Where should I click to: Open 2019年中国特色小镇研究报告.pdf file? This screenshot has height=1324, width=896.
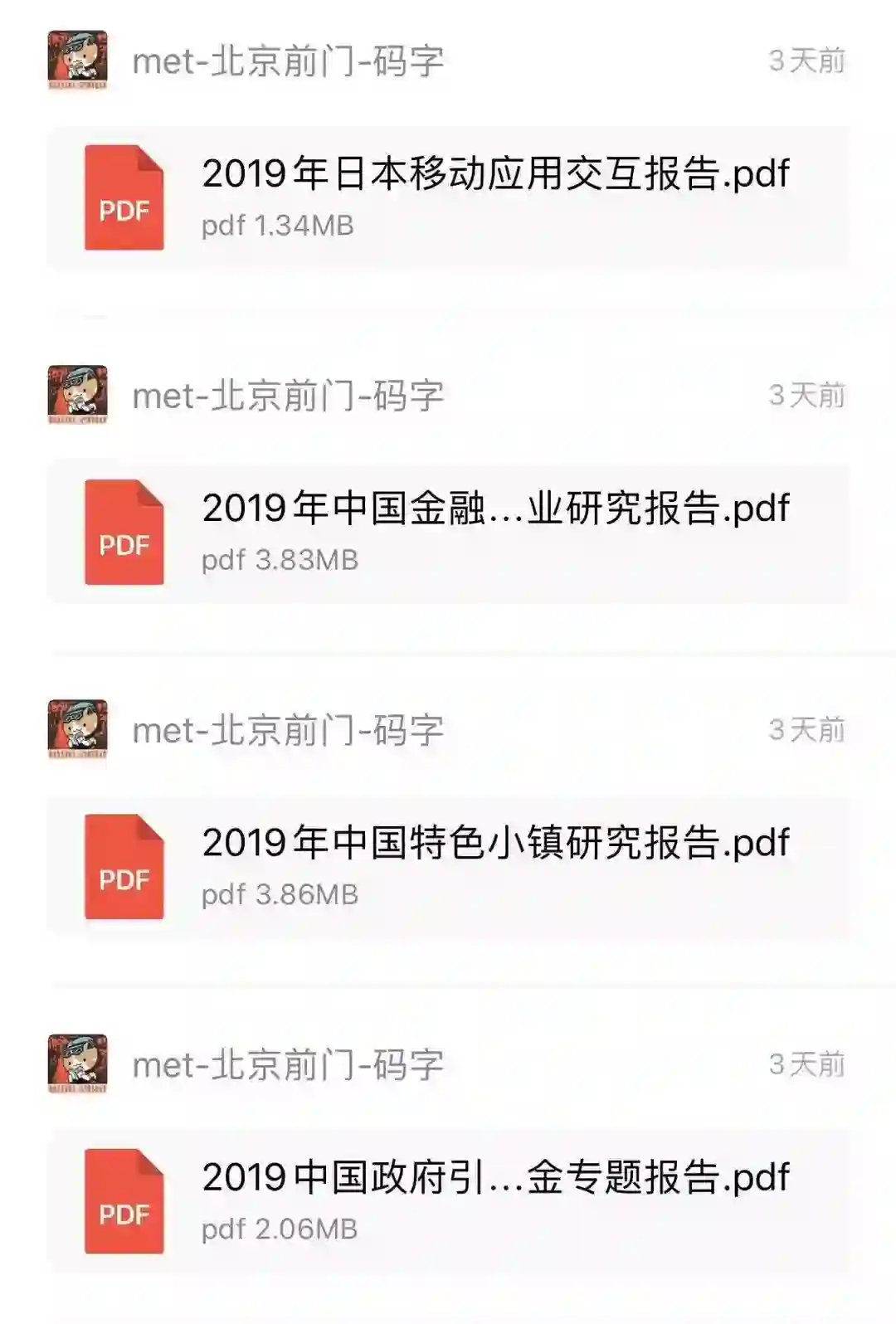click(x=448, y=866)
